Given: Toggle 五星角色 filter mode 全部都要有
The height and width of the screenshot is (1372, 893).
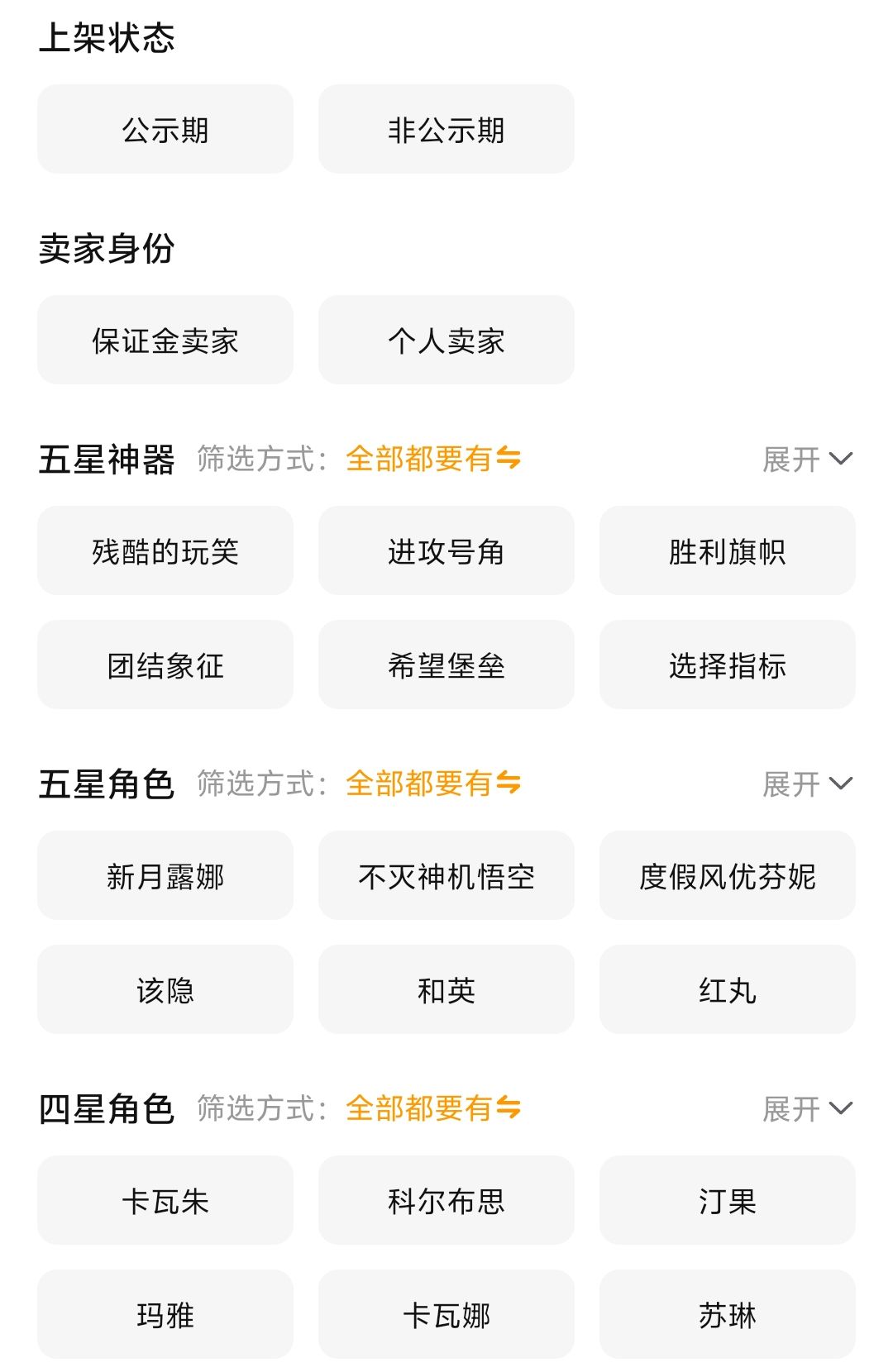Looking at the screenshot, I should (x=432, y=784).
